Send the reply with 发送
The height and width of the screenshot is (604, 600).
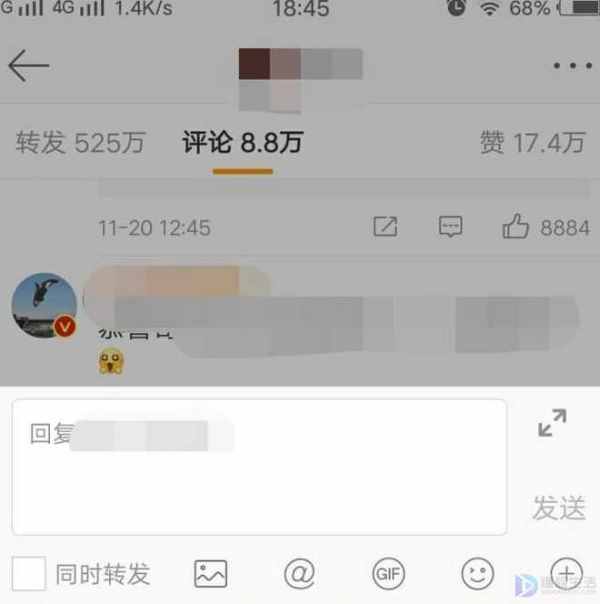click(x=558, y=507)
